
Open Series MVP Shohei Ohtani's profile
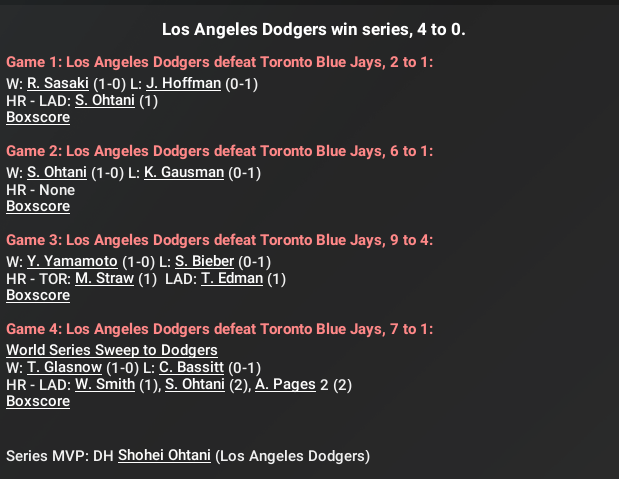(x=164, y=456)
